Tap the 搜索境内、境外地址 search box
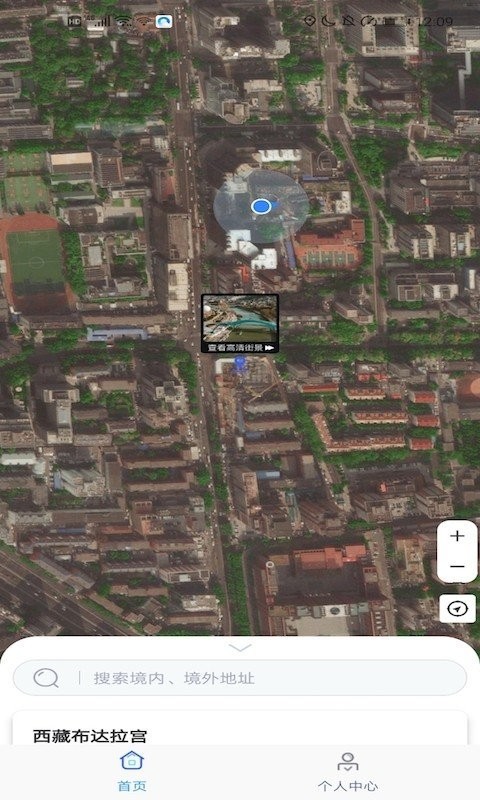480x800 pixels. pos(240,678)
